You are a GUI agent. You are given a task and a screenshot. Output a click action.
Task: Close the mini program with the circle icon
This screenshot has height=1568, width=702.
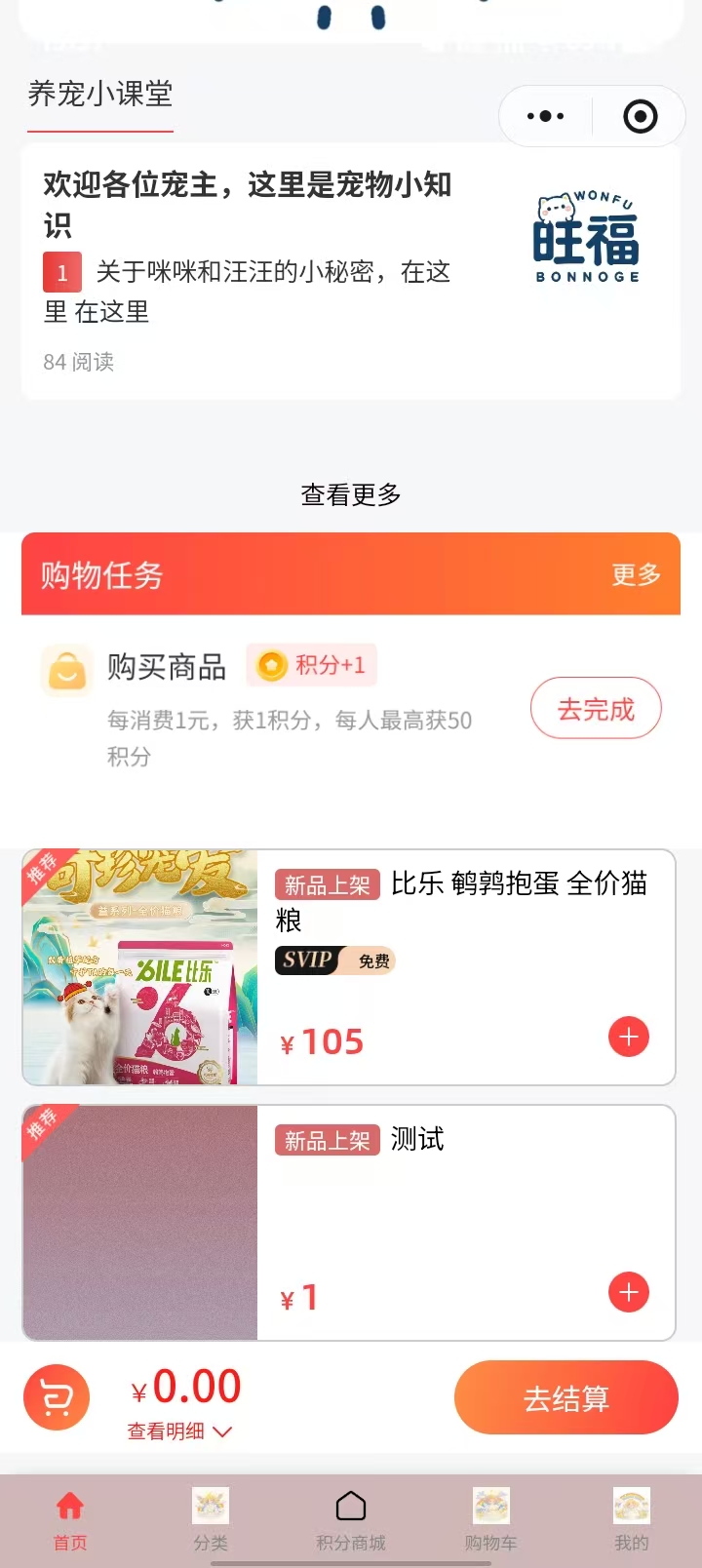[x=640, y=117]
